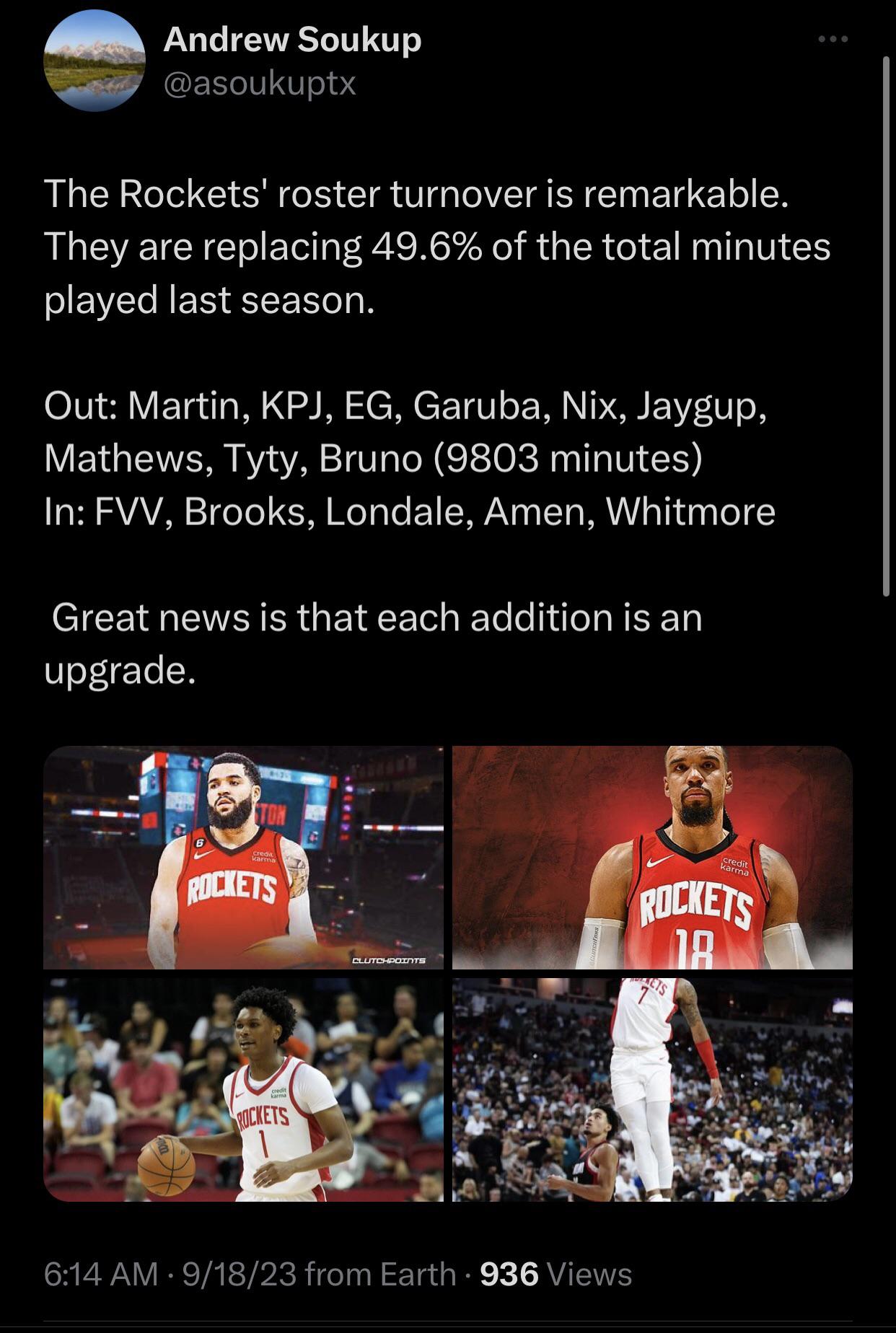Open the tweet's three-dot overflow menu
Viewport: 896px width, 1333px height.
[833, 39]
